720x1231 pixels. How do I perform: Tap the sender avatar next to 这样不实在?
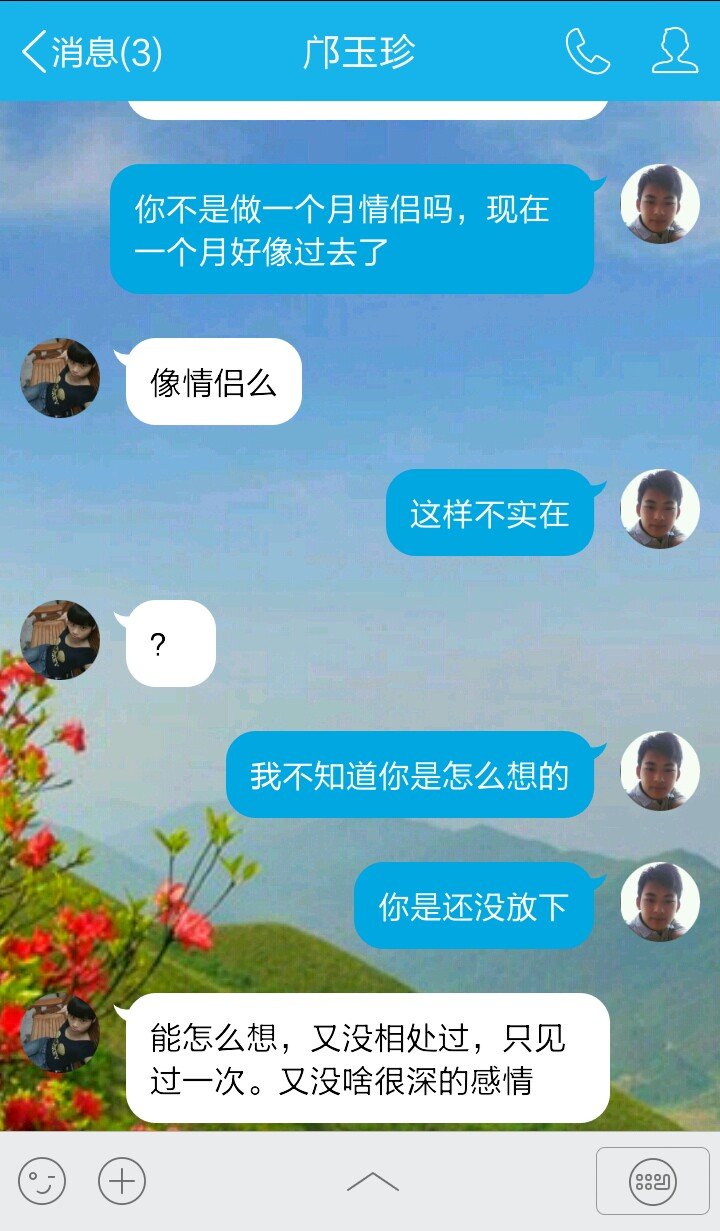(659, 509)
